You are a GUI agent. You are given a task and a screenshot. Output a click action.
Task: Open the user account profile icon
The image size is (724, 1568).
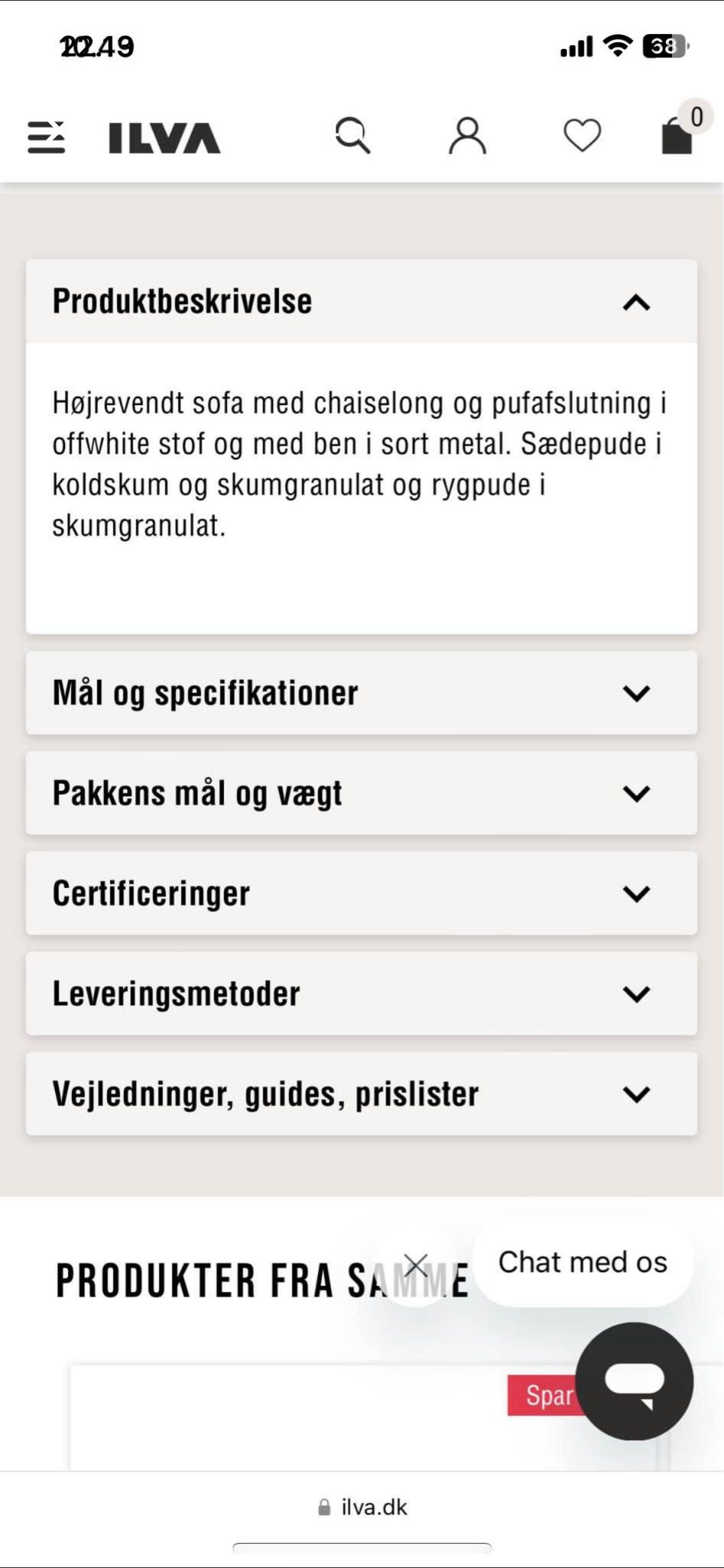click(x=468, y=136)
